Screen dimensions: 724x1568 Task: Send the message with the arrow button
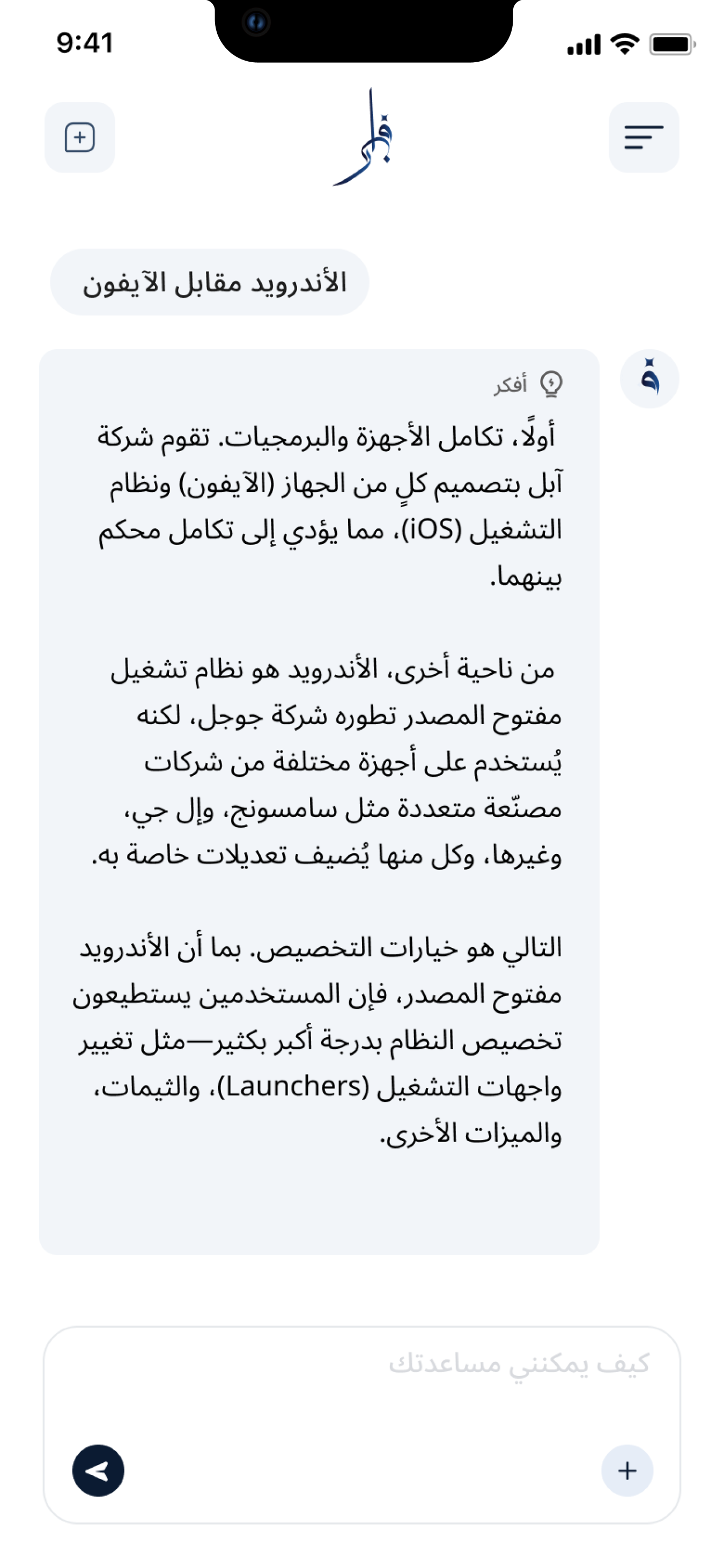99,1470
